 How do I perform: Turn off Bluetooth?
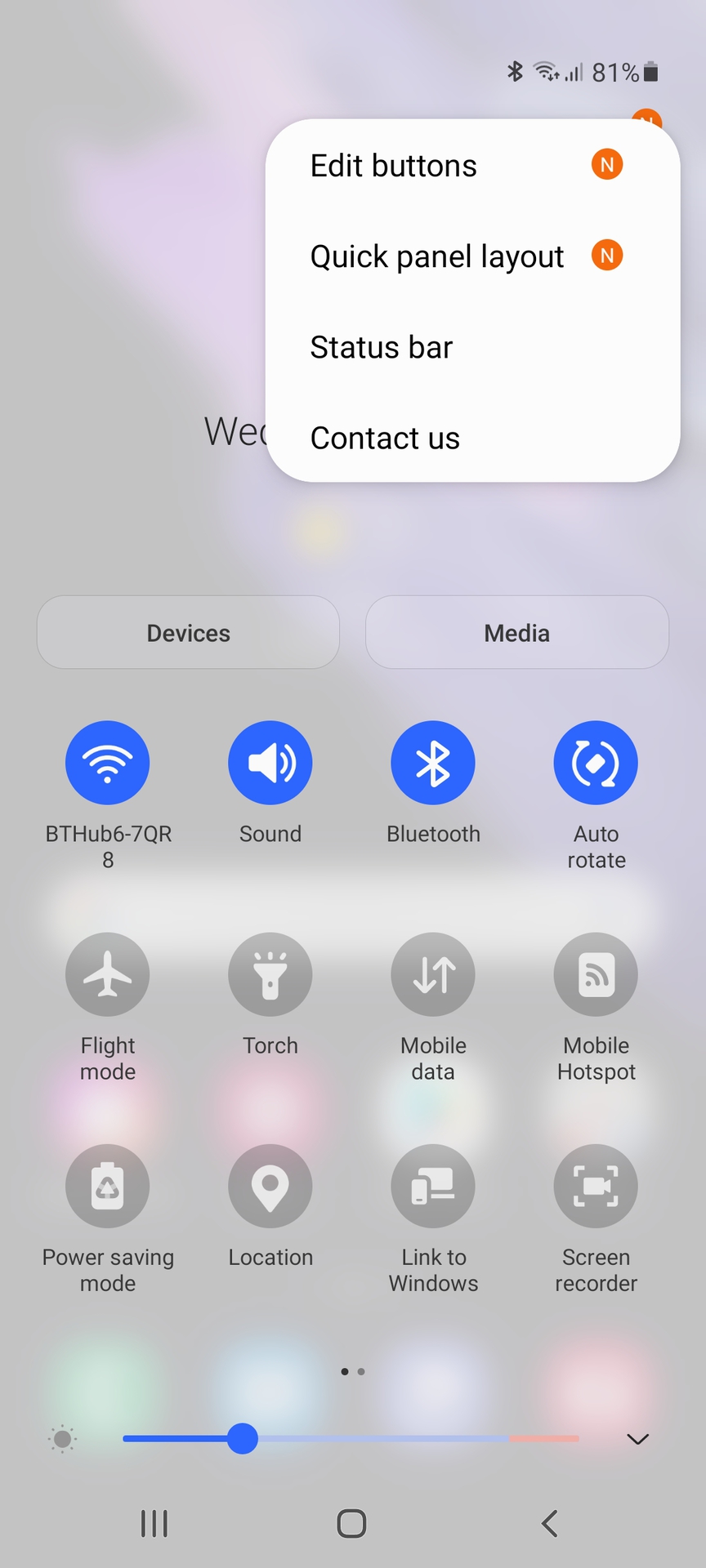(x=433, y=763)
